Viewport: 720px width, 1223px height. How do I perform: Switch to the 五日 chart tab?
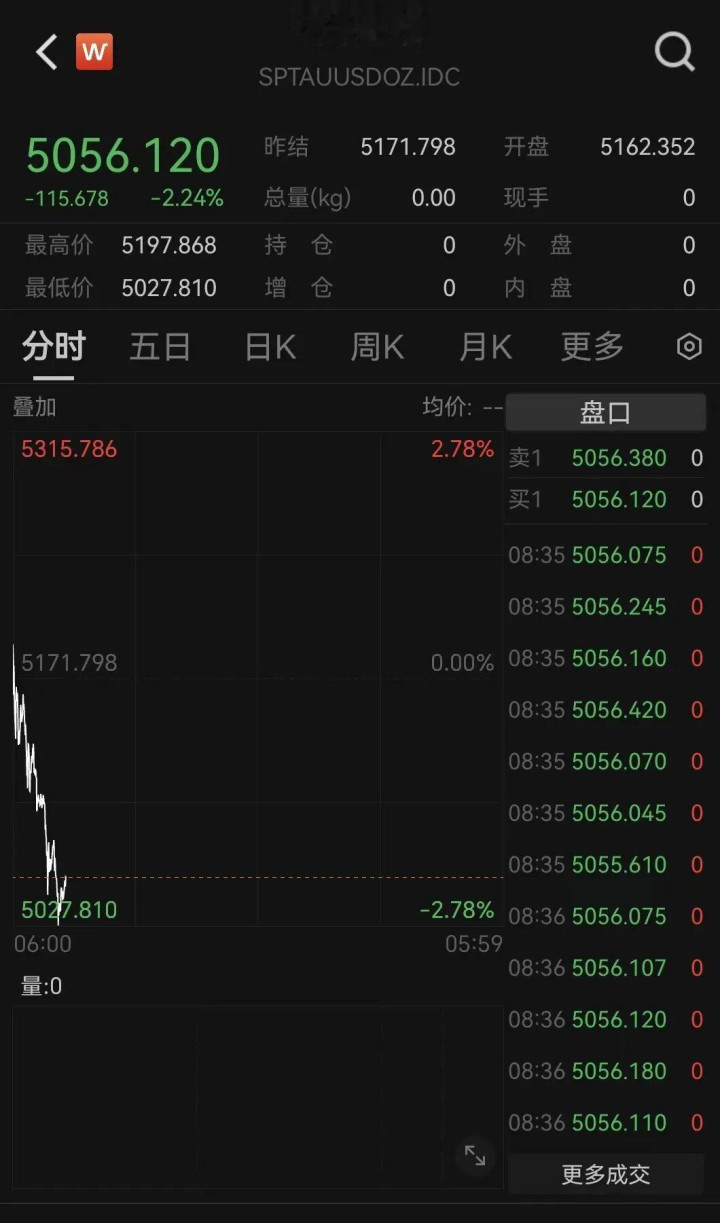click(160, 347)
